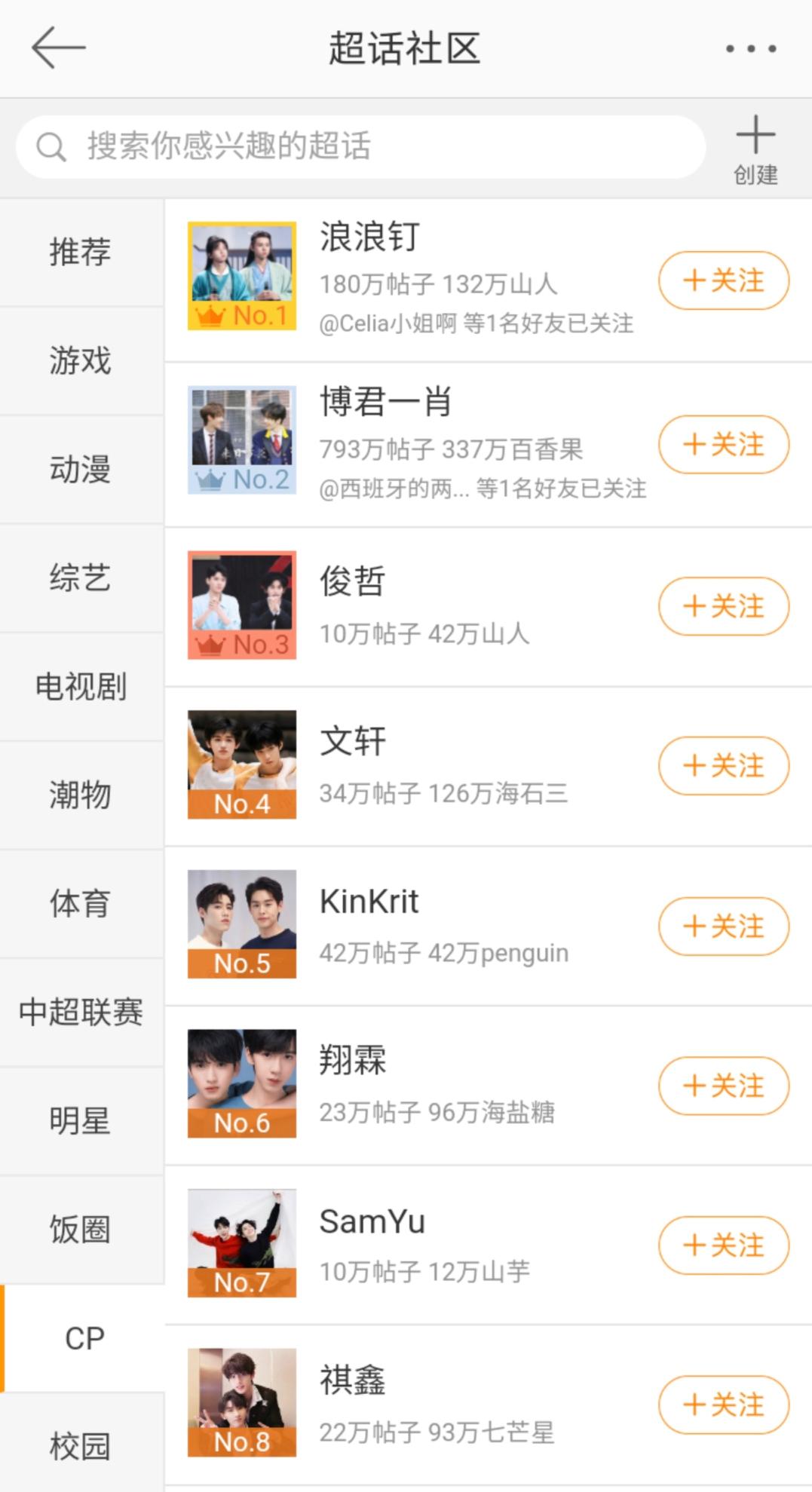Switch to the 饭圈 category
Screen dimensions: 812x1492
coord(81,1230)
